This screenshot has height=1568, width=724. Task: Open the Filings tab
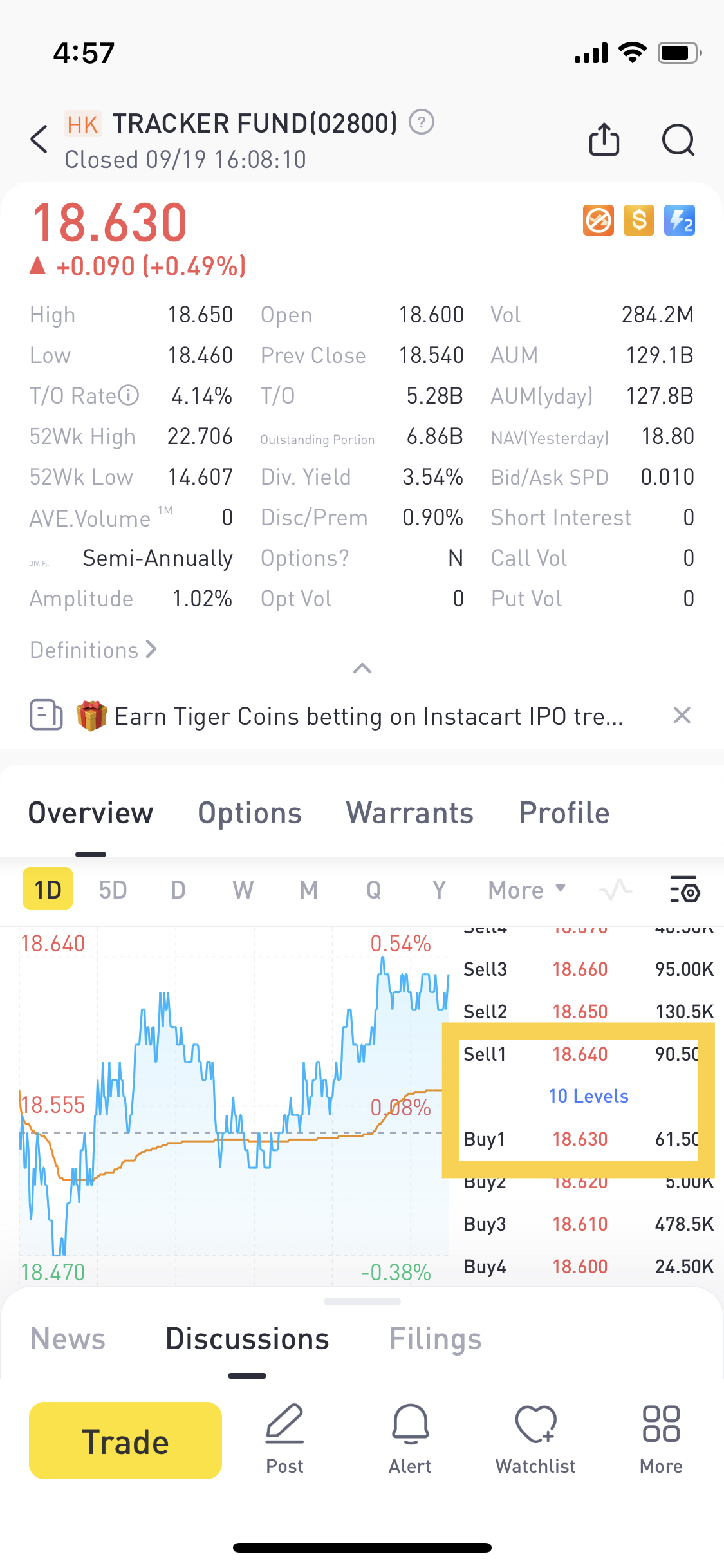click(x=435, y=1338)
